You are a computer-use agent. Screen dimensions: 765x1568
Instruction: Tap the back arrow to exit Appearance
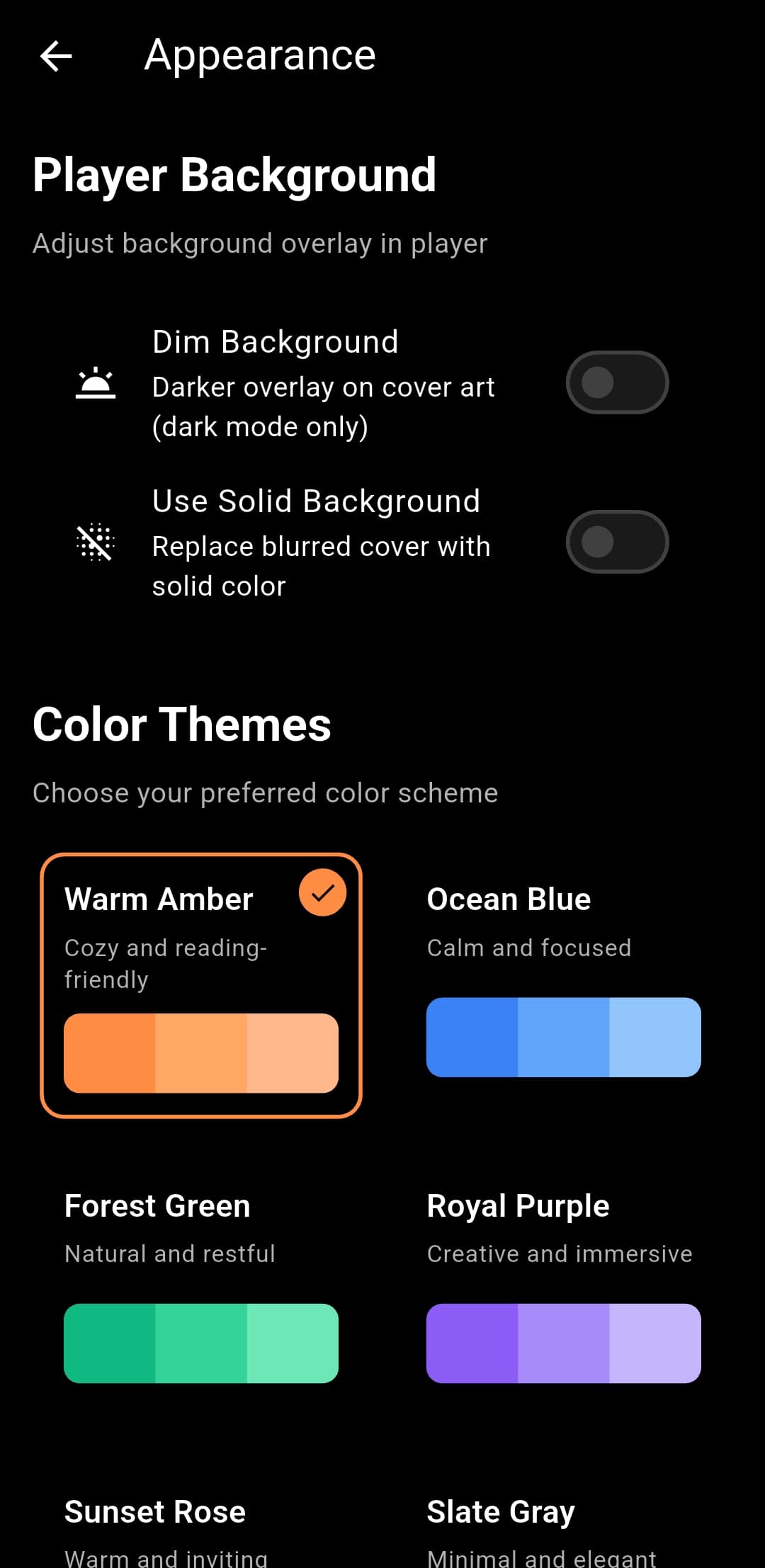(x=55, y=56)
